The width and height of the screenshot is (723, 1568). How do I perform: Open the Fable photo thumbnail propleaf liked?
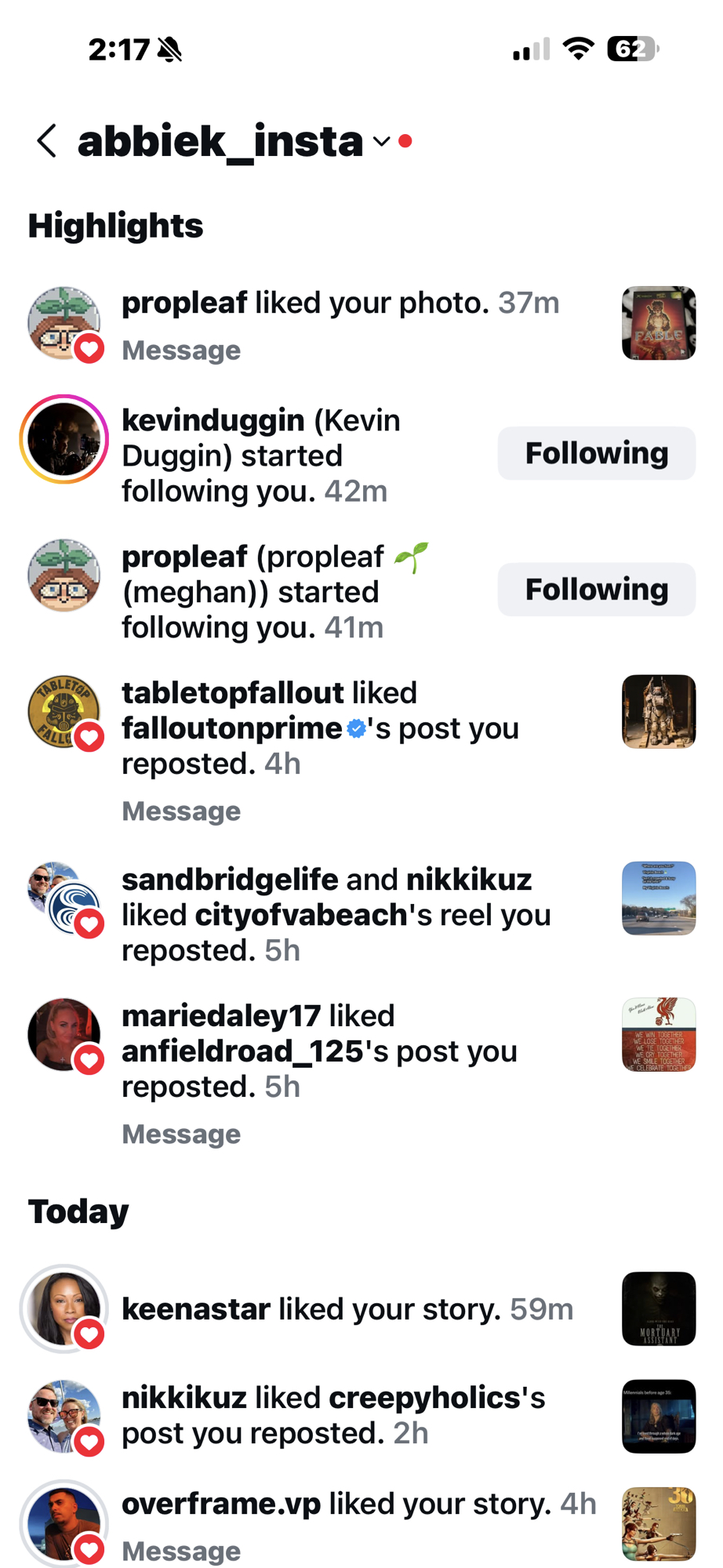[x=658, y=323]
